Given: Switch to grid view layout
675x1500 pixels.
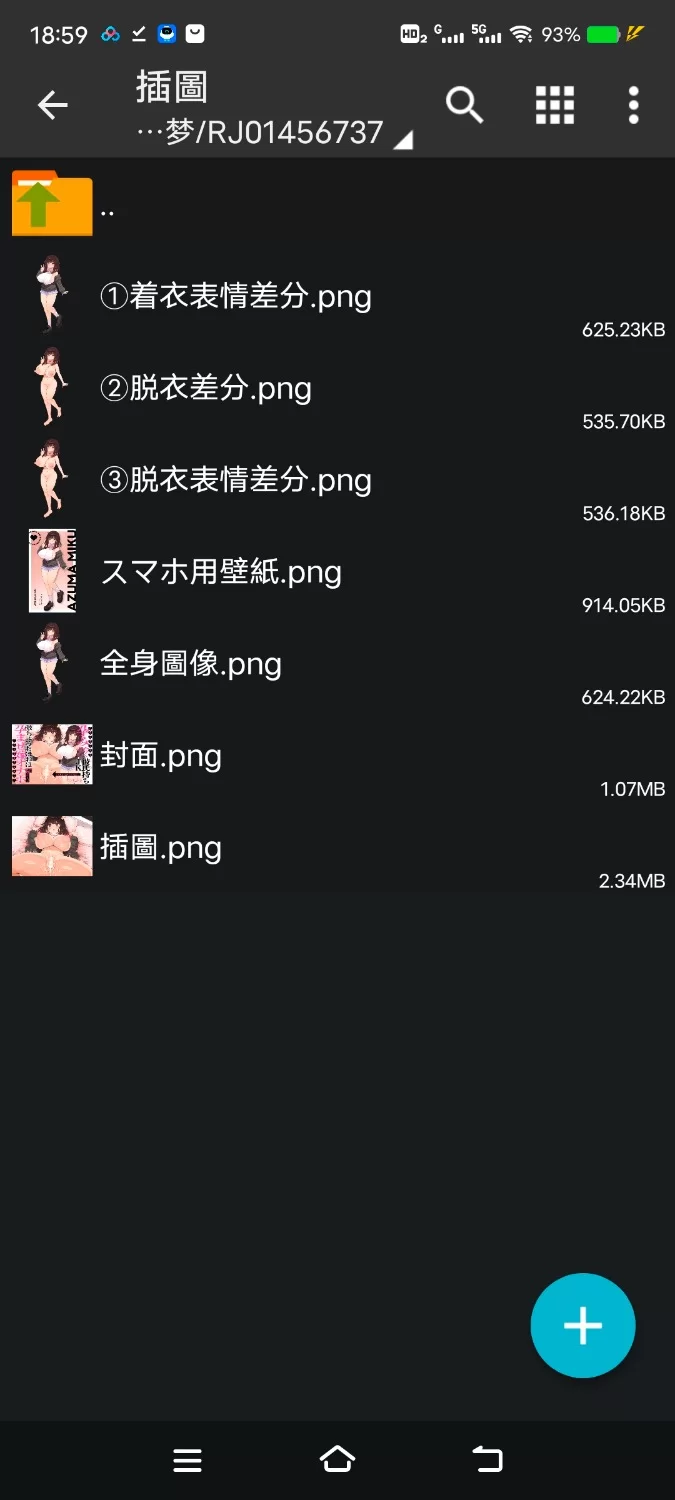Looking at the screenshot, I should pos(554,105).
